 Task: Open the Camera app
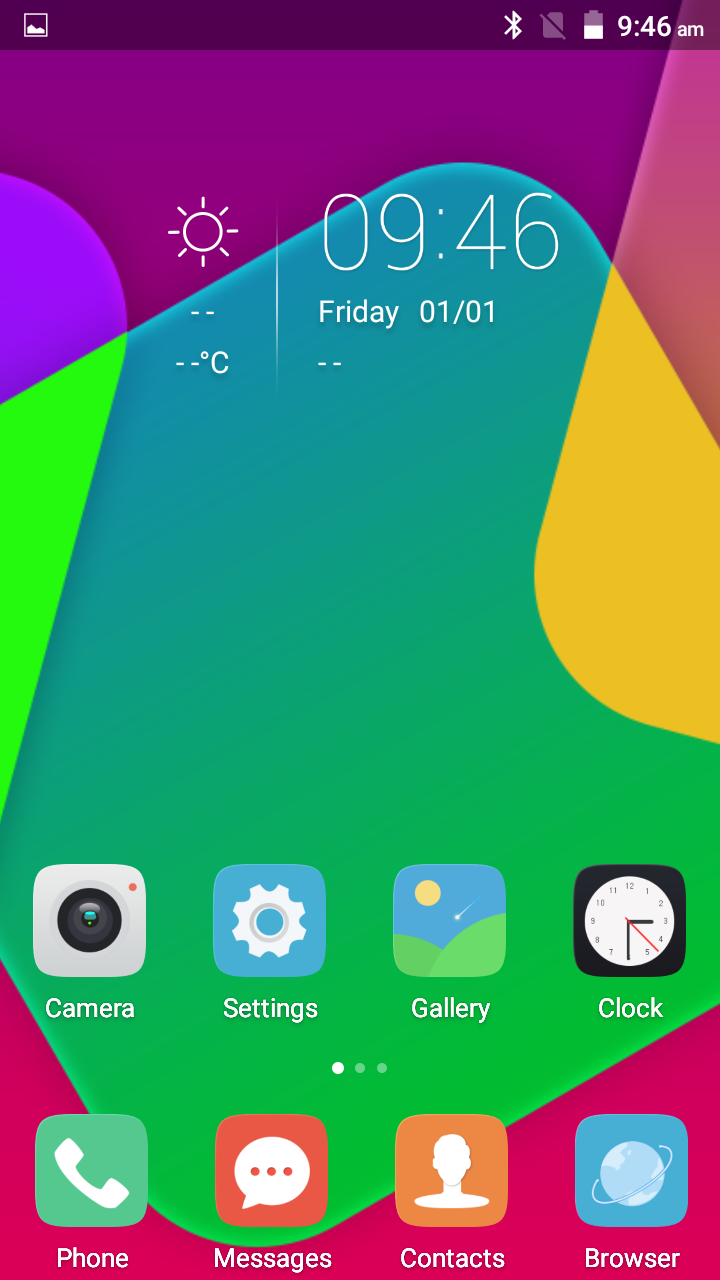coord(90,921)
